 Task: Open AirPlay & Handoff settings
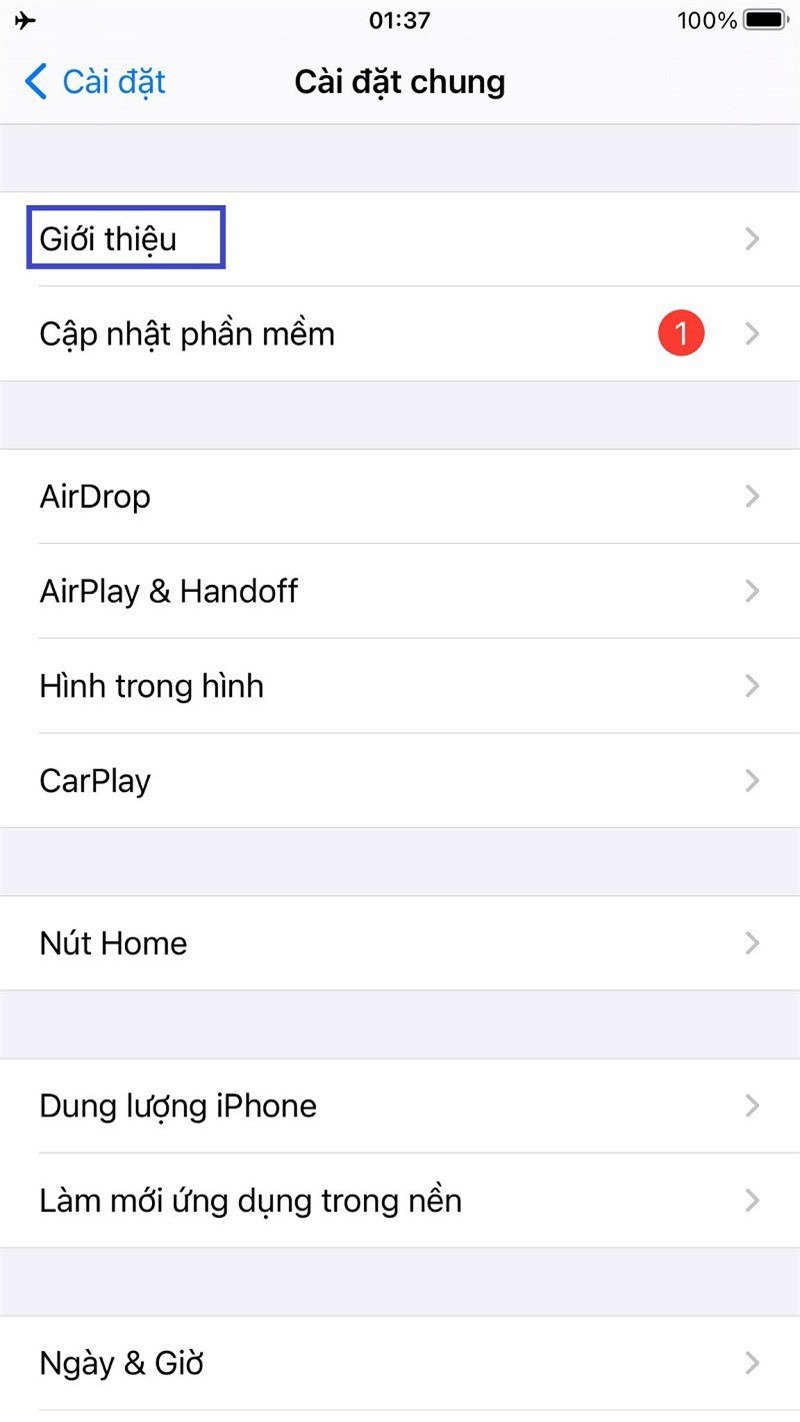pos(400,591)
